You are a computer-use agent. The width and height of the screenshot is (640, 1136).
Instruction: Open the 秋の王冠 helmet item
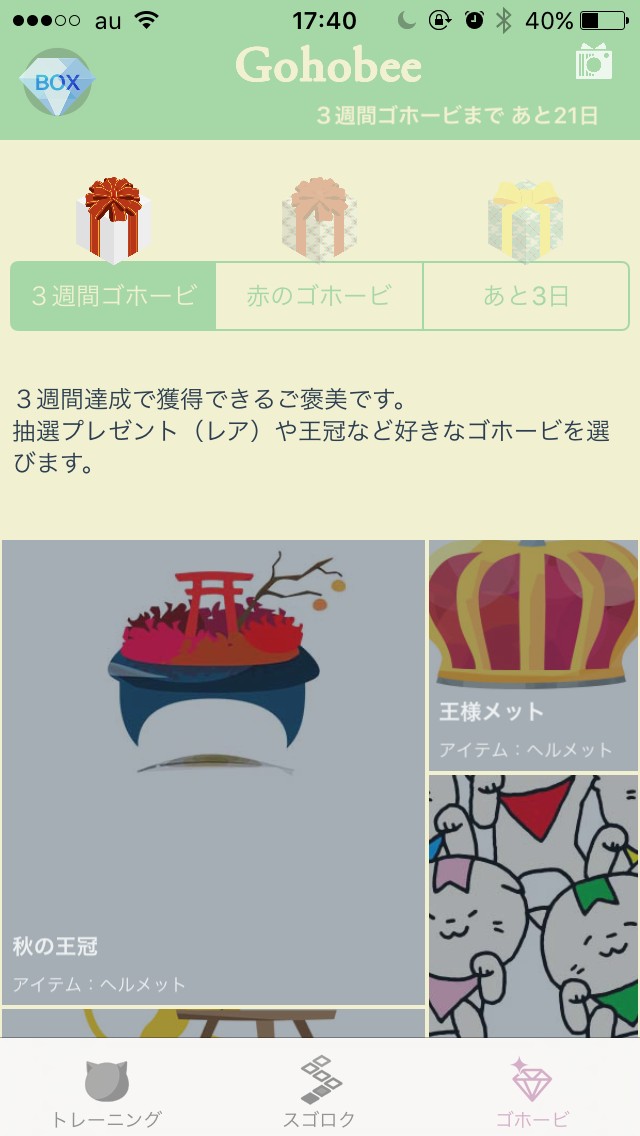(213, 771)
